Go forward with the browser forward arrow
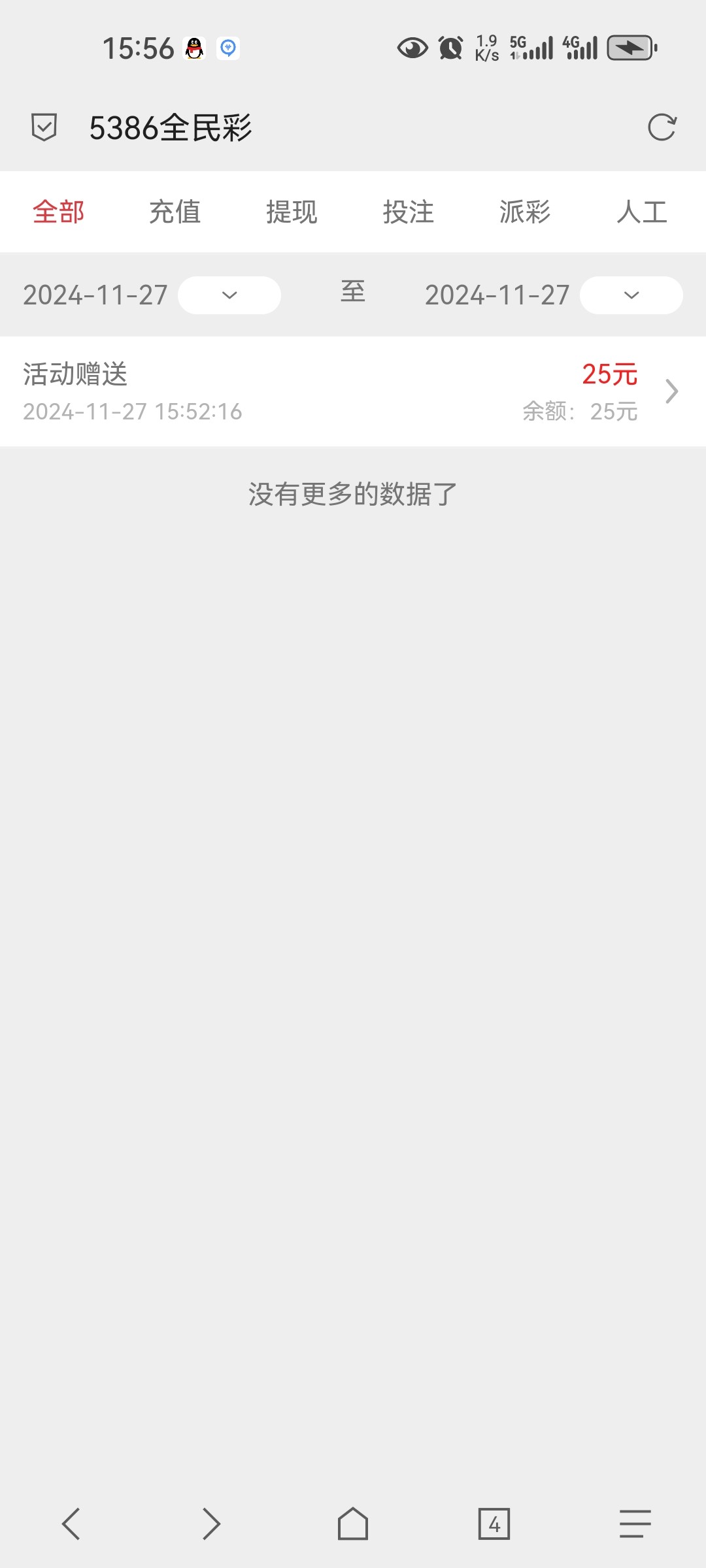This screenshot has height=1568, width=706. [x=211, y=1524]
